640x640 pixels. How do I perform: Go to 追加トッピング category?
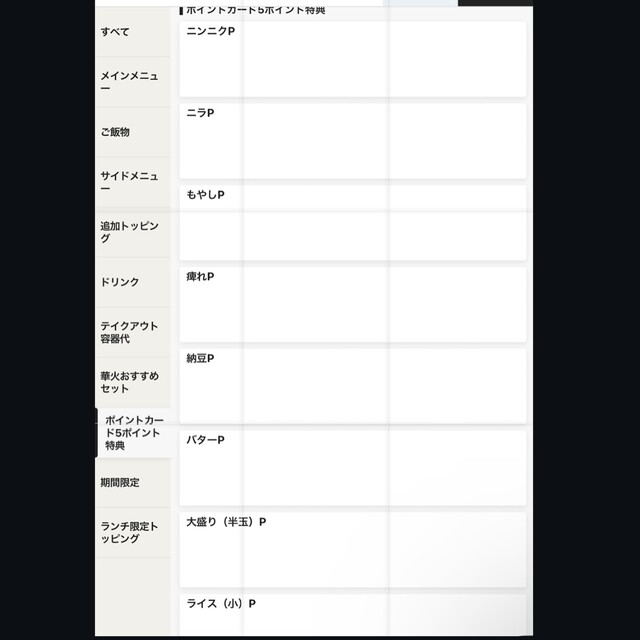[x=132, y=232]
